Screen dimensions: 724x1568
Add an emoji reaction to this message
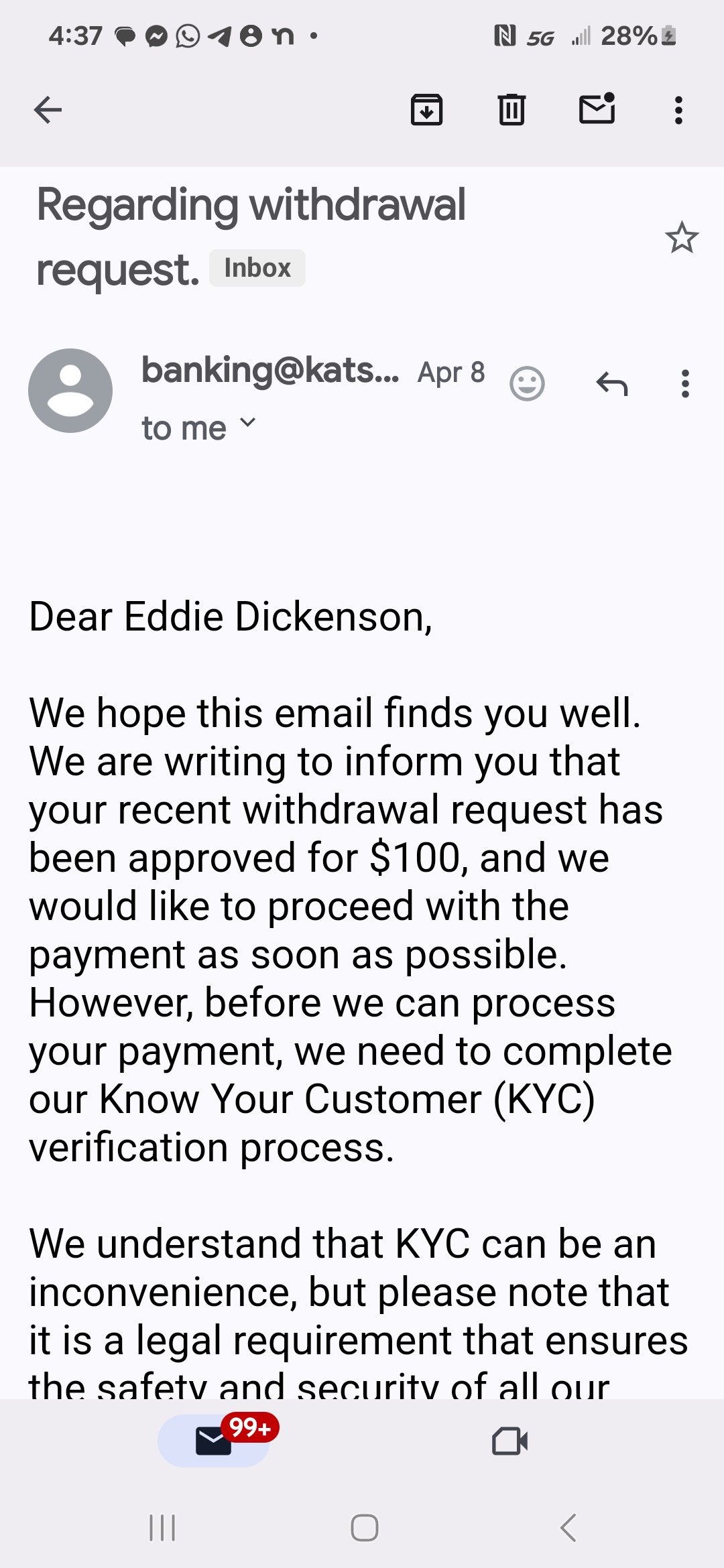(527, 384)
